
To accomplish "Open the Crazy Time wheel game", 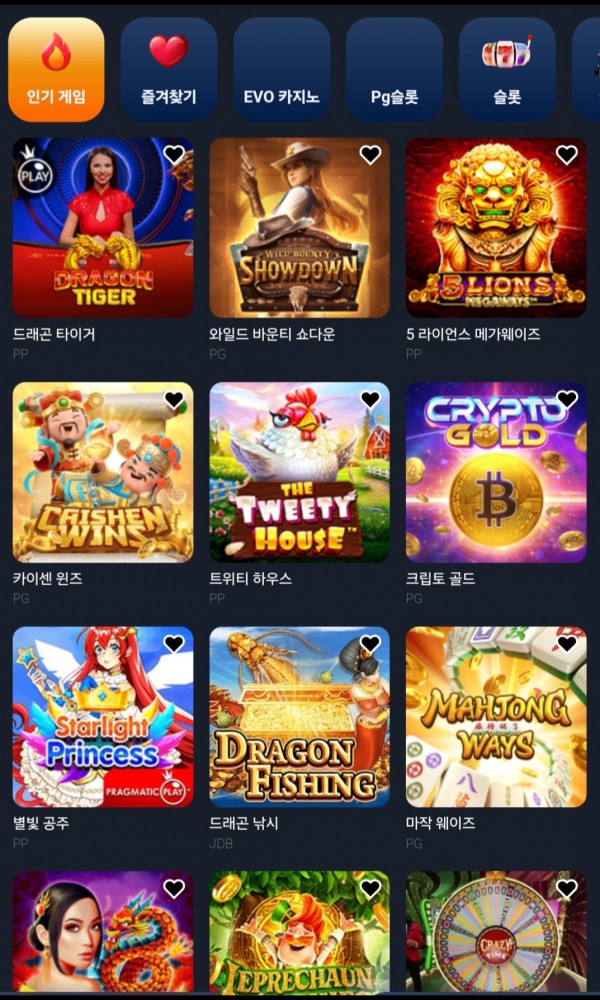I will pyautogui.click(x=496, y=935).
